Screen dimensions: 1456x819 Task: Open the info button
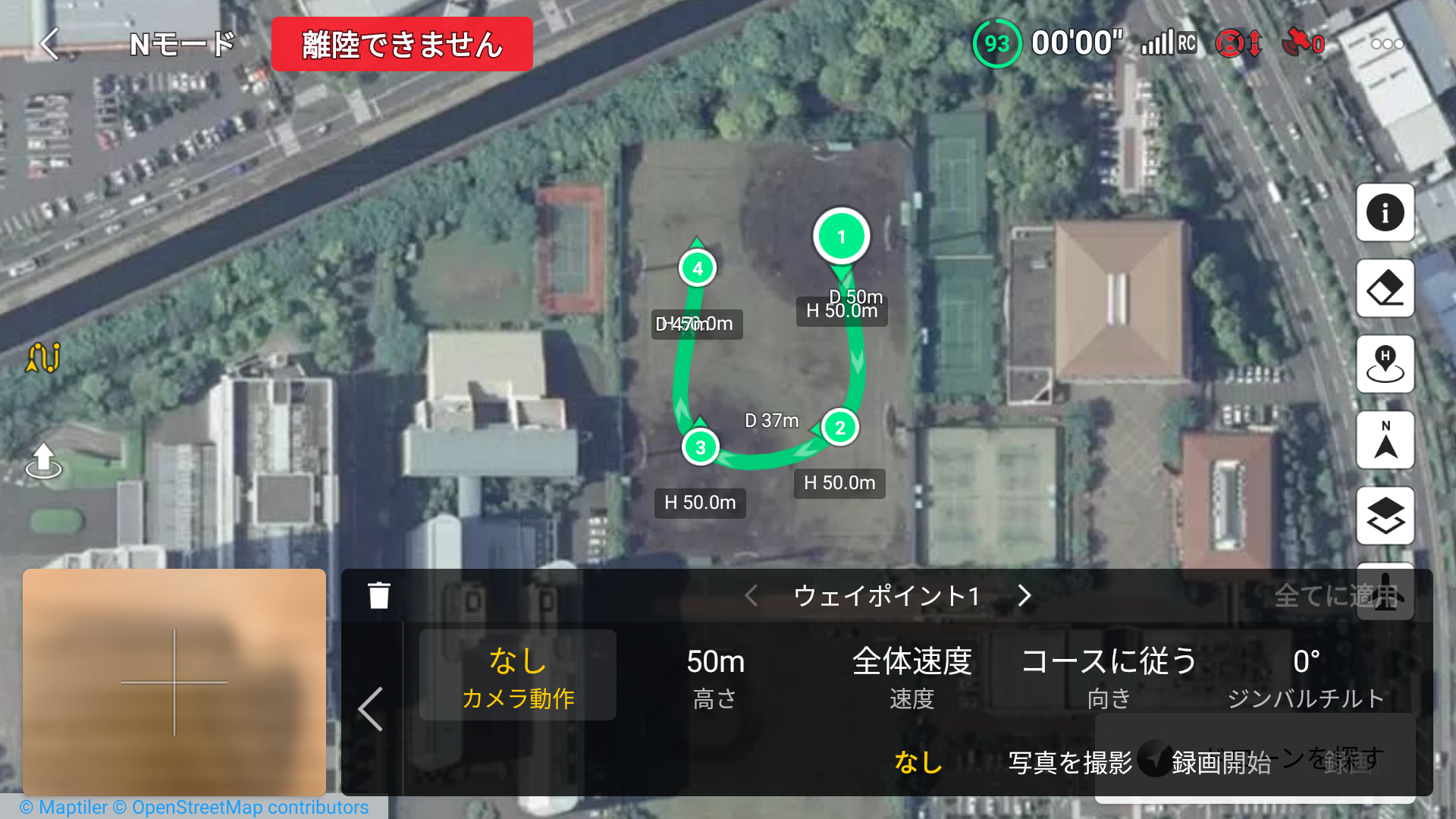(x=1385, y=212)
